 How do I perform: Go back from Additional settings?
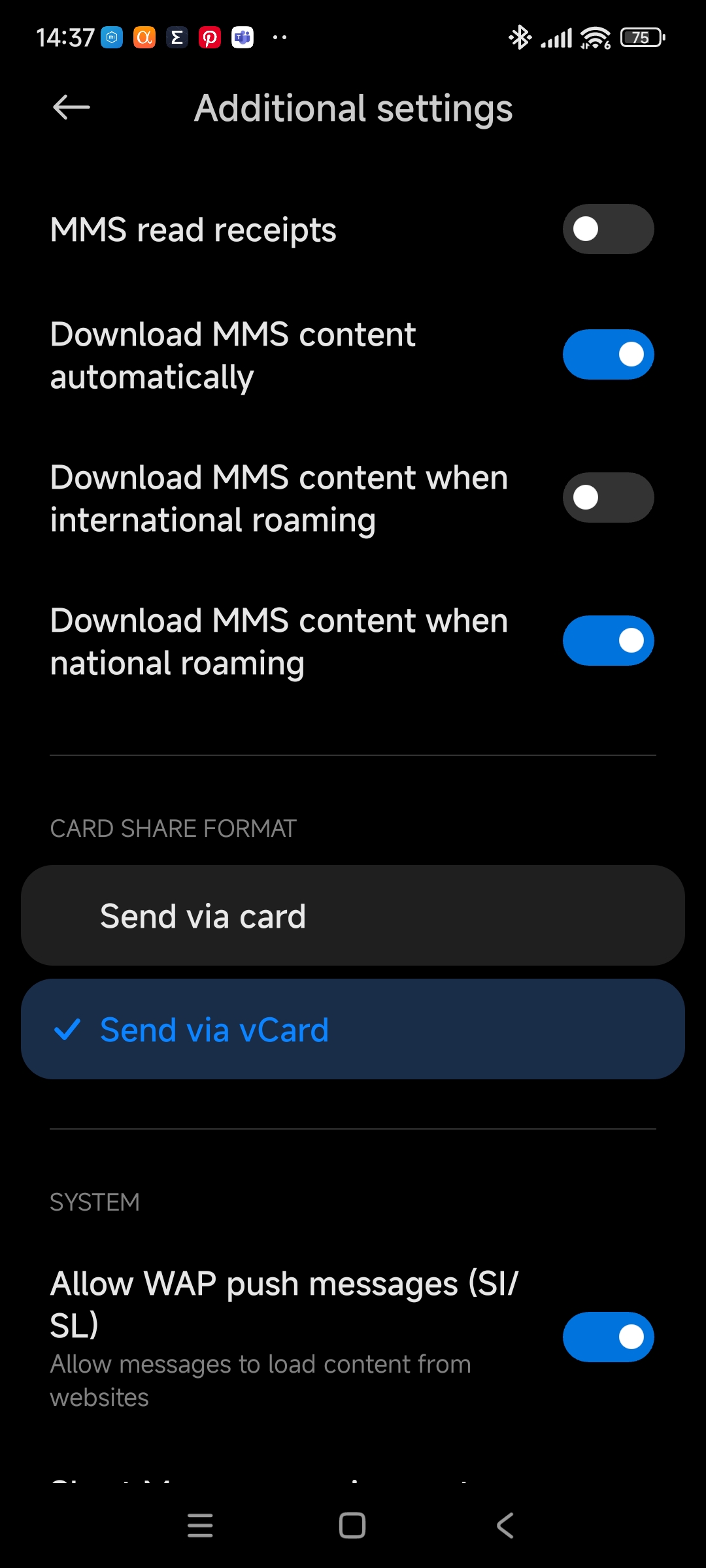coord(71,108)
